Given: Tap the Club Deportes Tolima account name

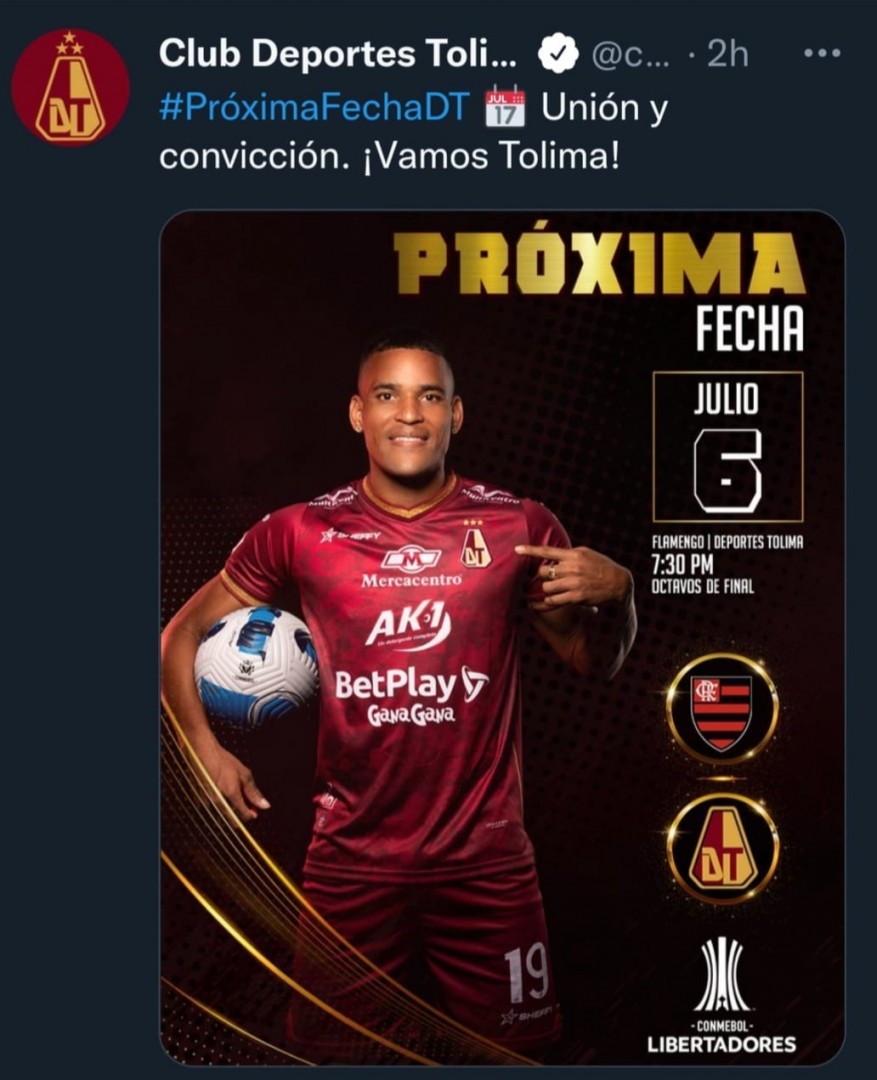Looking at the screenshot, I should pyautogui.click(x=339, y=54).
